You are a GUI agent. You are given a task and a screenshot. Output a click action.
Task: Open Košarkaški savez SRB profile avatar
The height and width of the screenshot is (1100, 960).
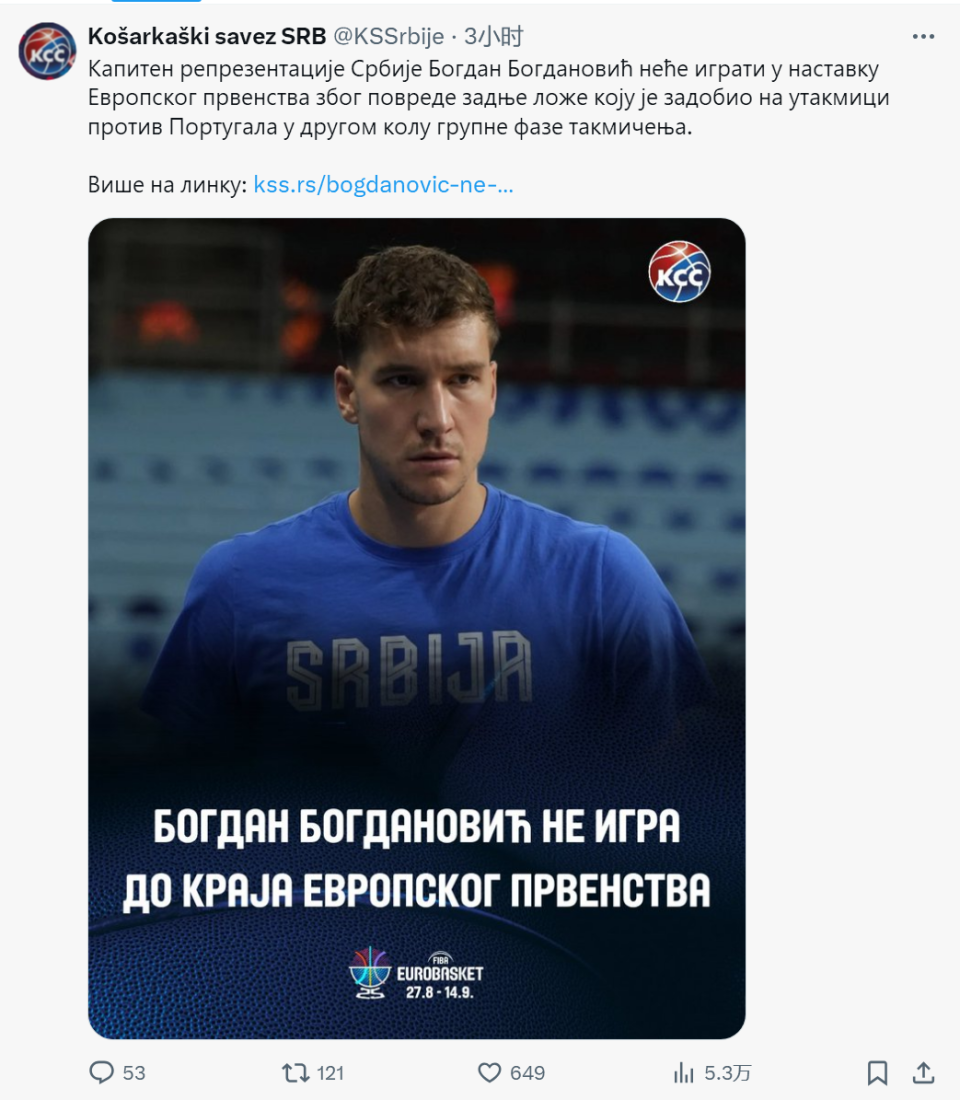click(47, 52)
